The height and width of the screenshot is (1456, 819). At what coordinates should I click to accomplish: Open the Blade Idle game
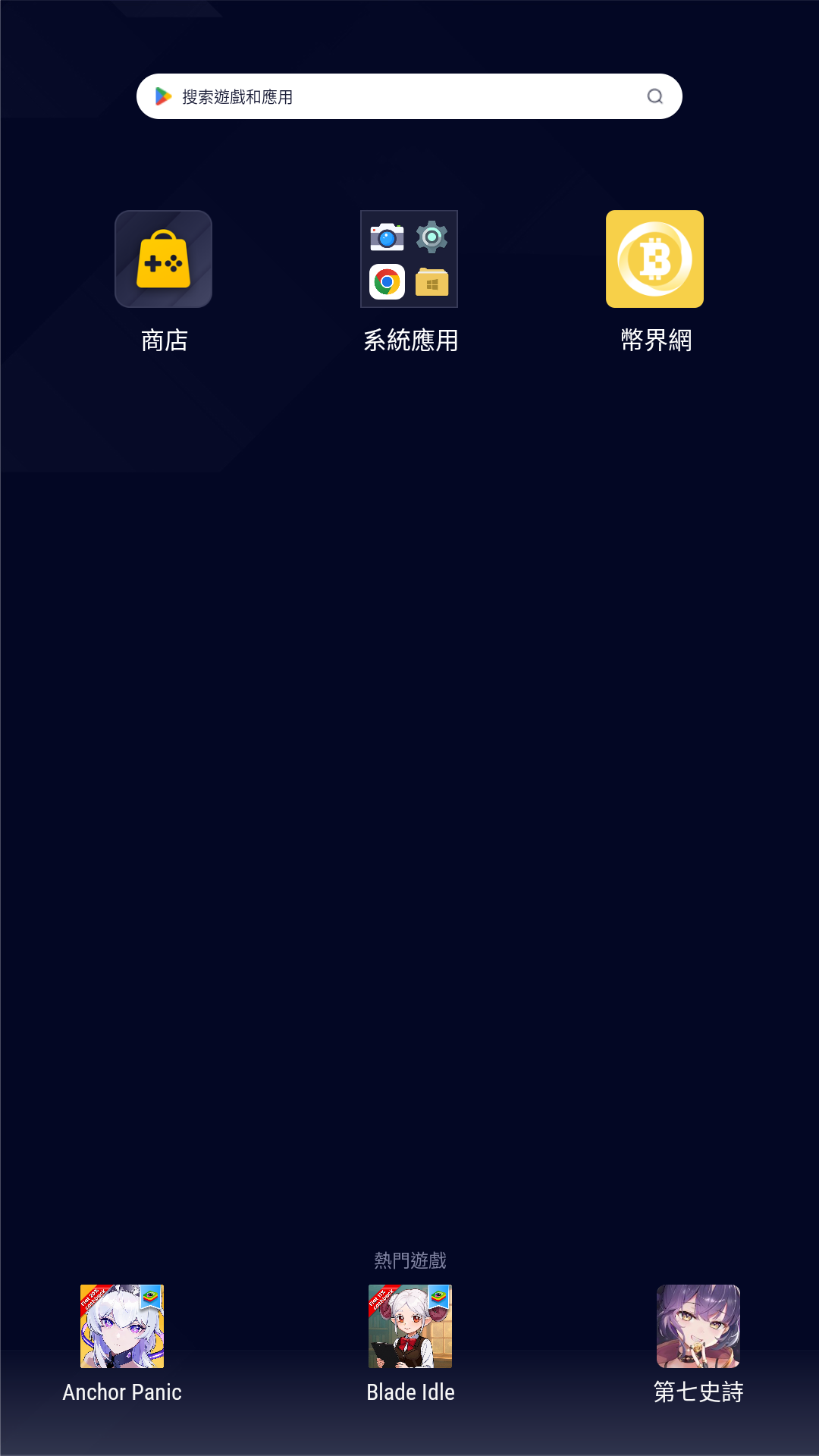[410, 1326]
